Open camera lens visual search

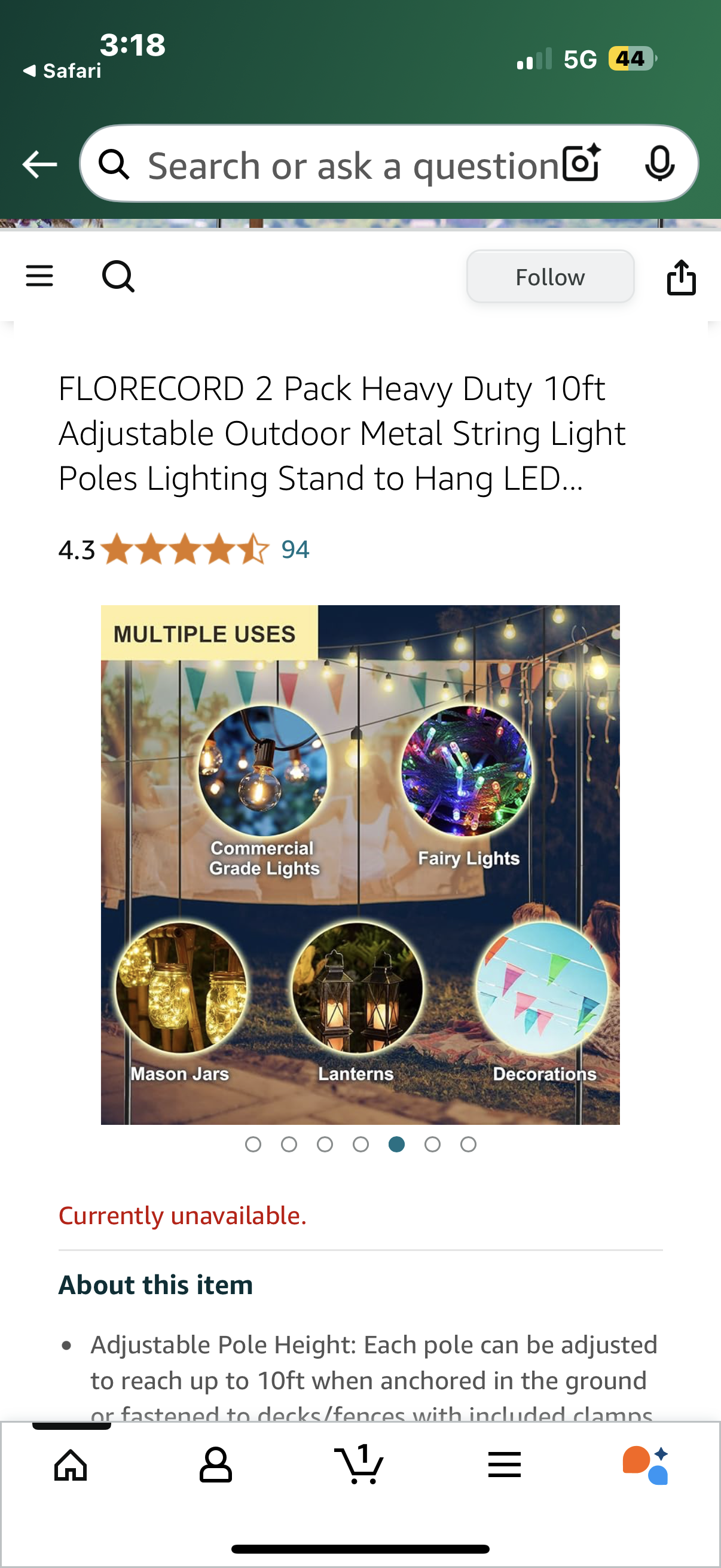tap(581, 164)
